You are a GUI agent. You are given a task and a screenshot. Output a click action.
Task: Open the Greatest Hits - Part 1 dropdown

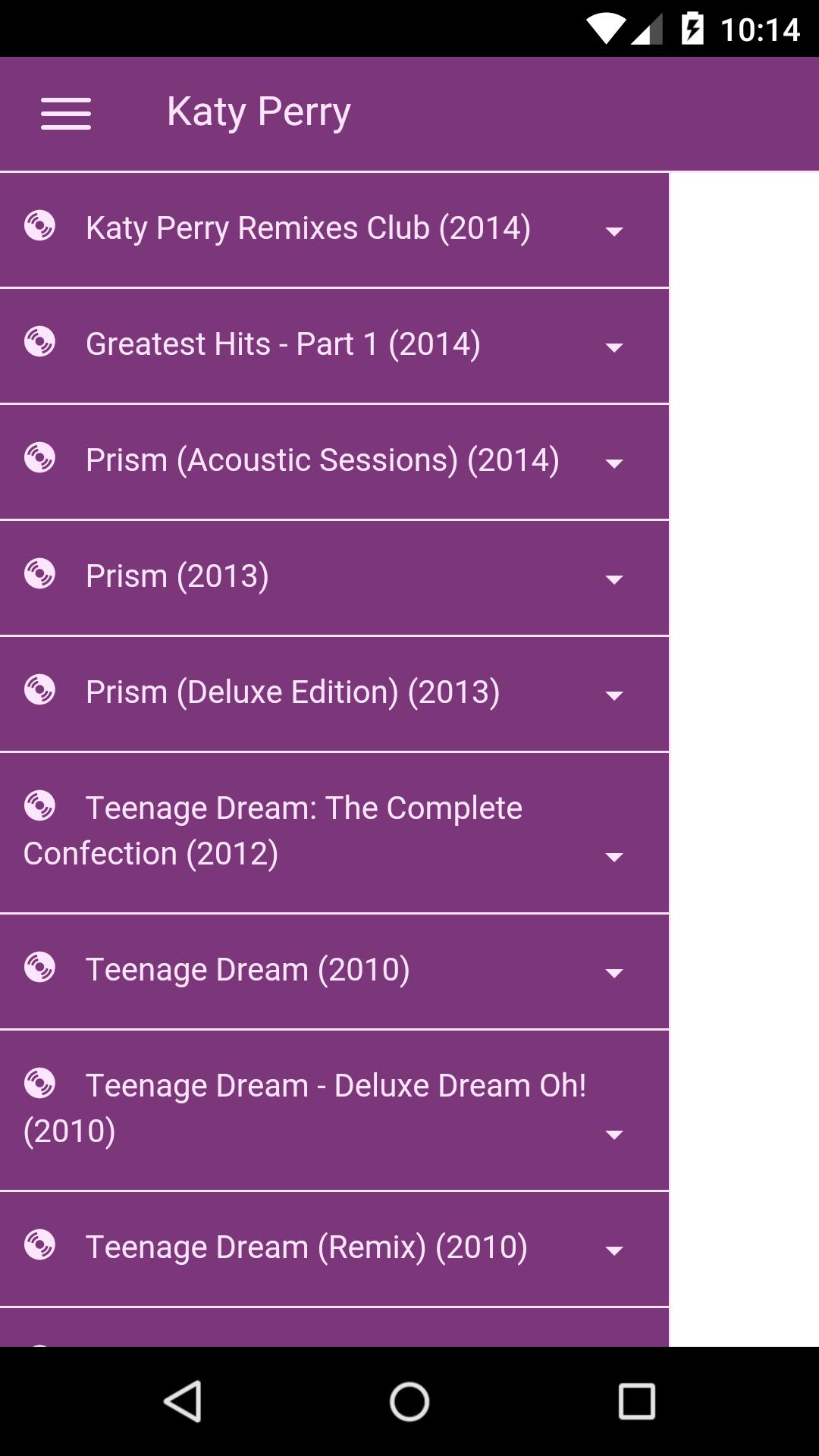[614, 348]
